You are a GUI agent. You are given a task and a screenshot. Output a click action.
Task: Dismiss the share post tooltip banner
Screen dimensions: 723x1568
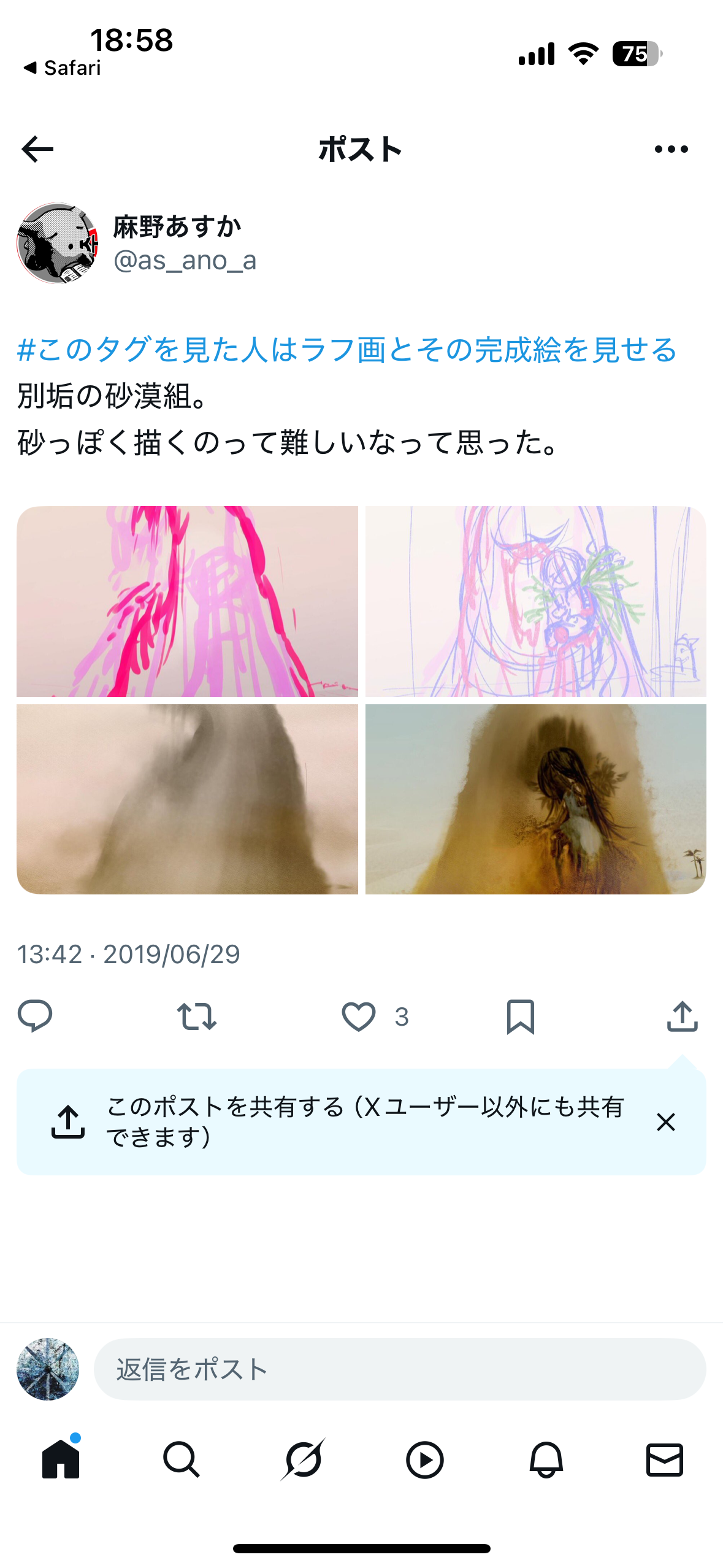[665, 1121]
